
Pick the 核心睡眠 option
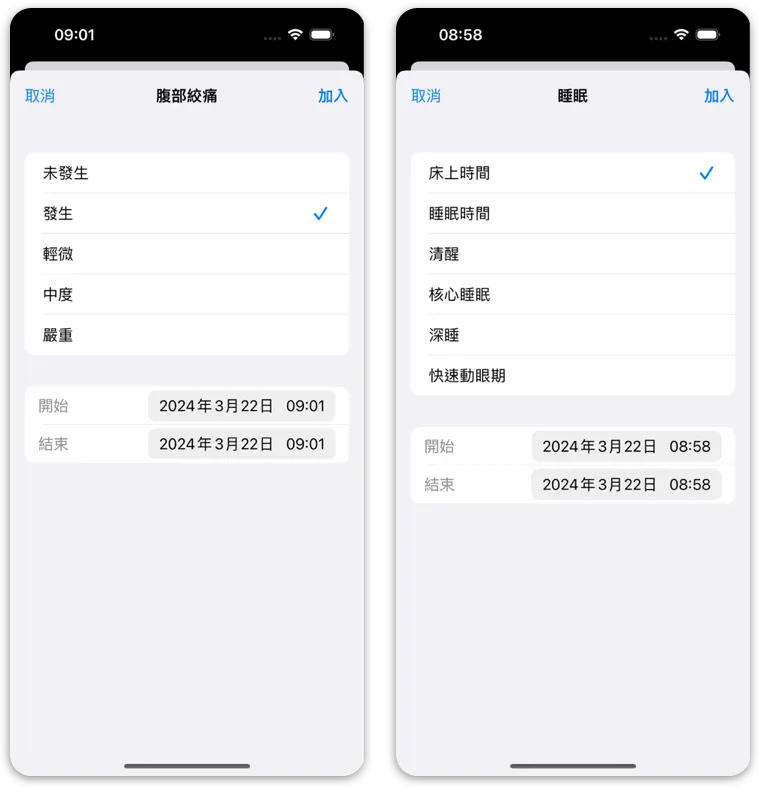(x=572, y=295)
